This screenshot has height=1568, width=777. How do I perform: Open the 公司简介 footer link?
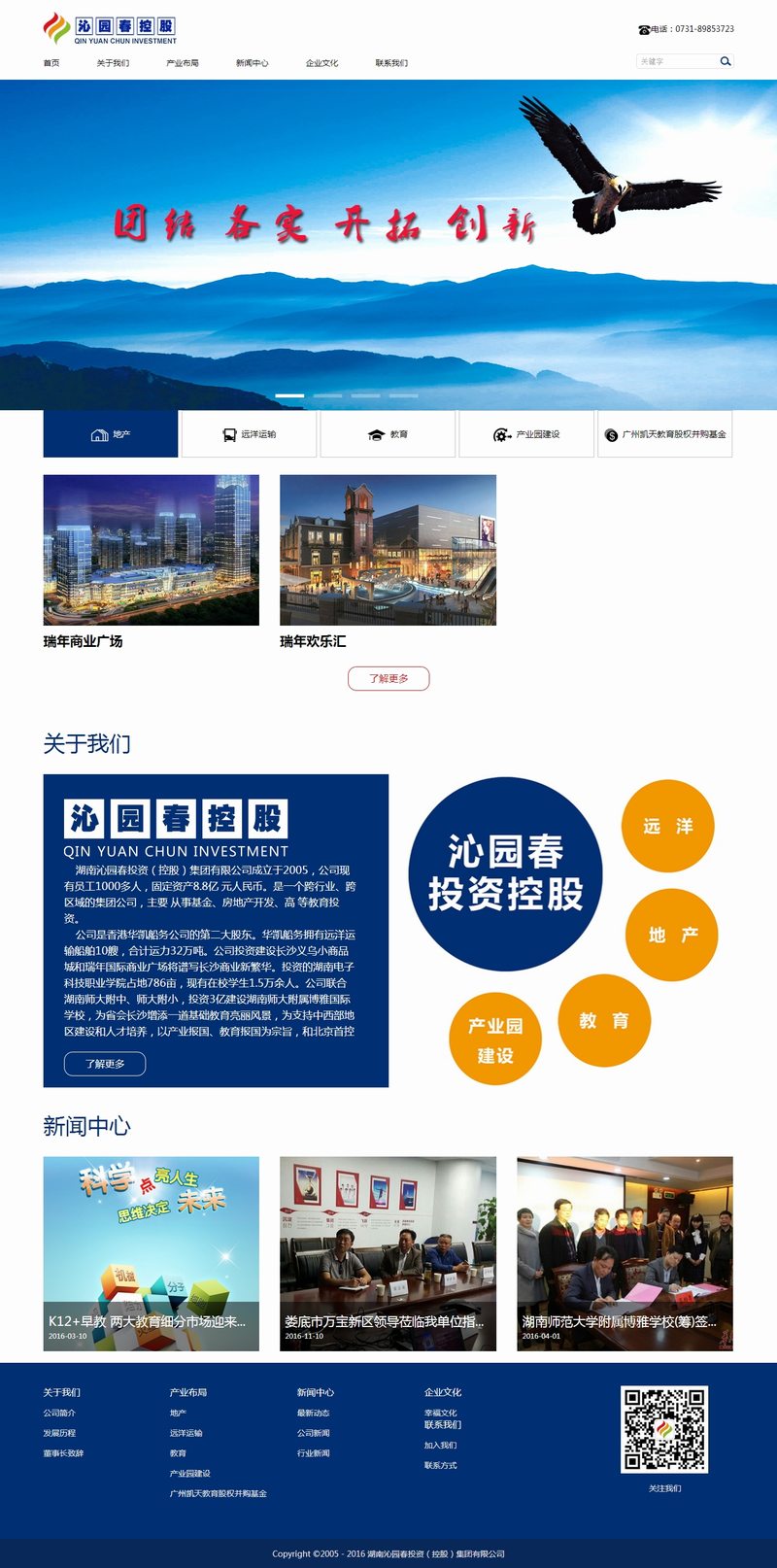tap(59, 1413)
